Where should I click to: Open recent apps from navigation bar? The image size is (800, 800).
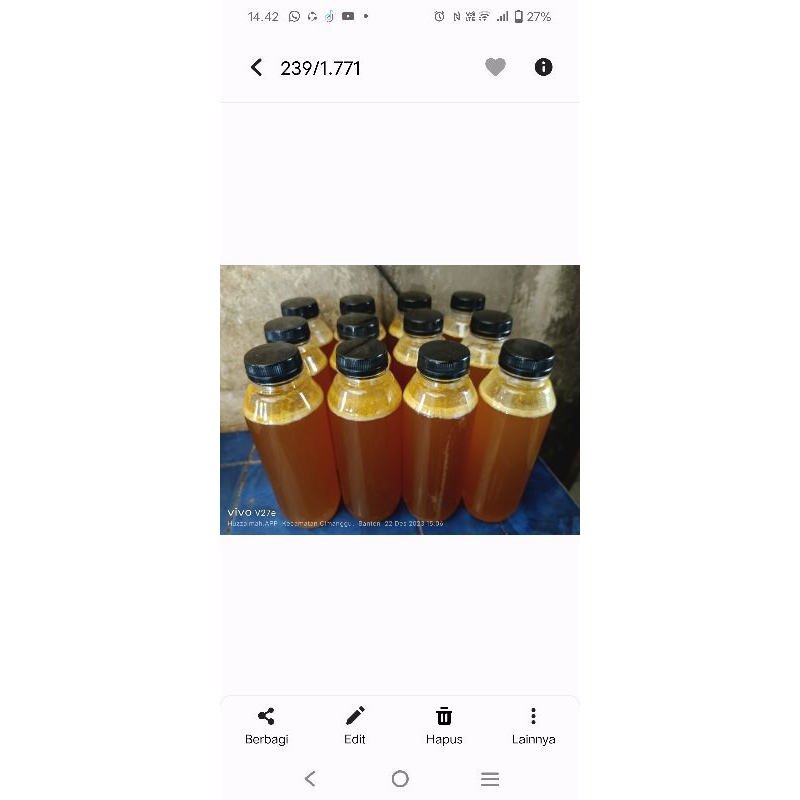click(489, 779)
